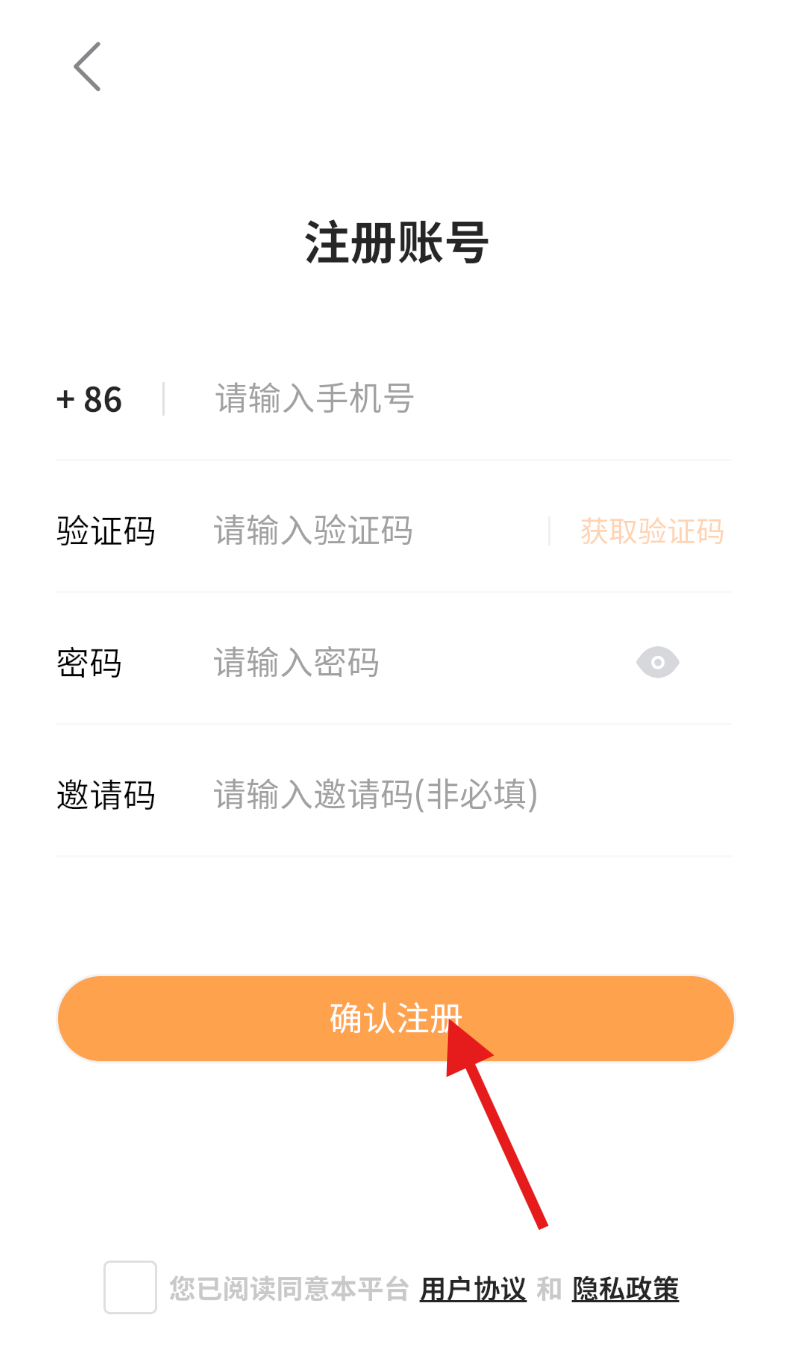This screenshot has height=1357, width=787.
Task: Tap the 确认注册 button
Action: pos(396,1018)
